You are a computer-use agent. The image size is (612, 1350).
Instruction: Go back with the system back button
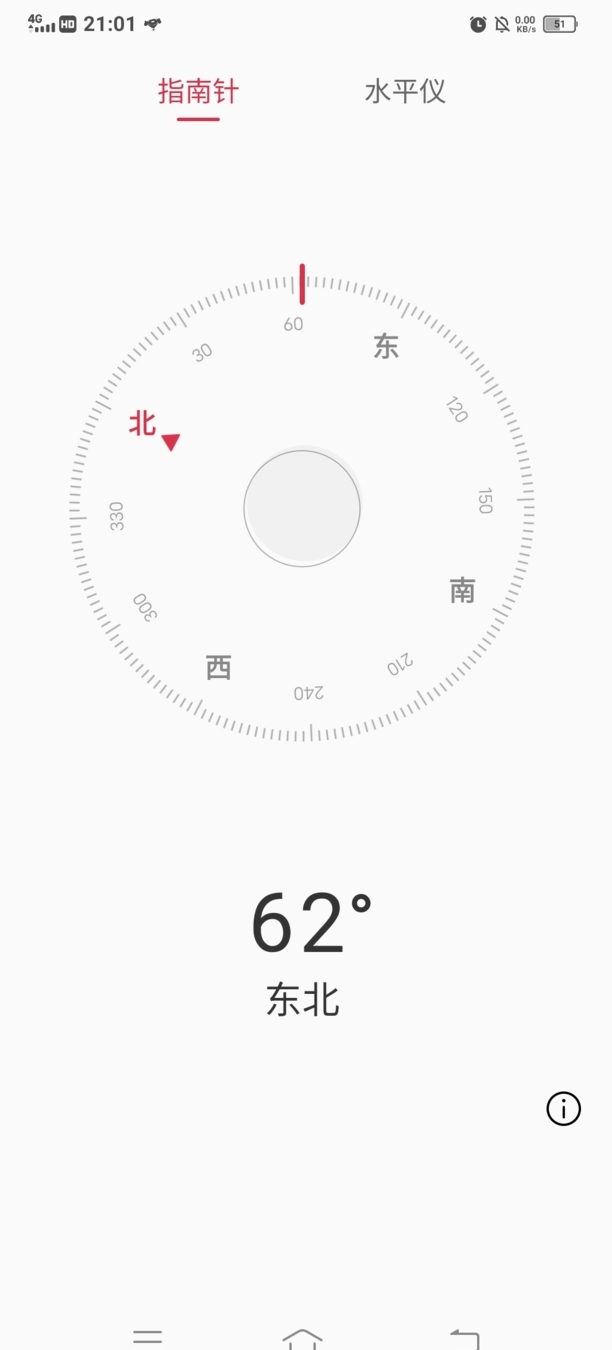[464, 1337]
